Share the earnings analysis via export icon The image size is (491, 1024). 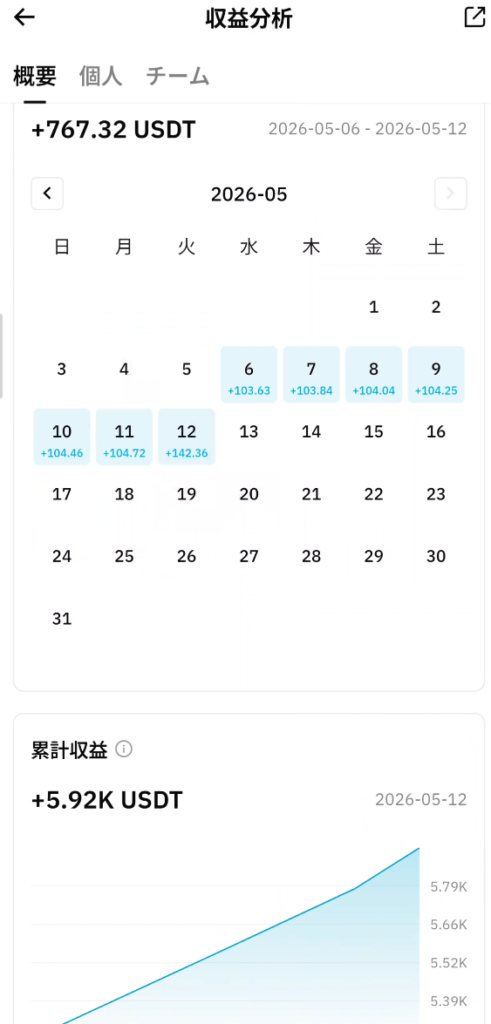(474, 18)
